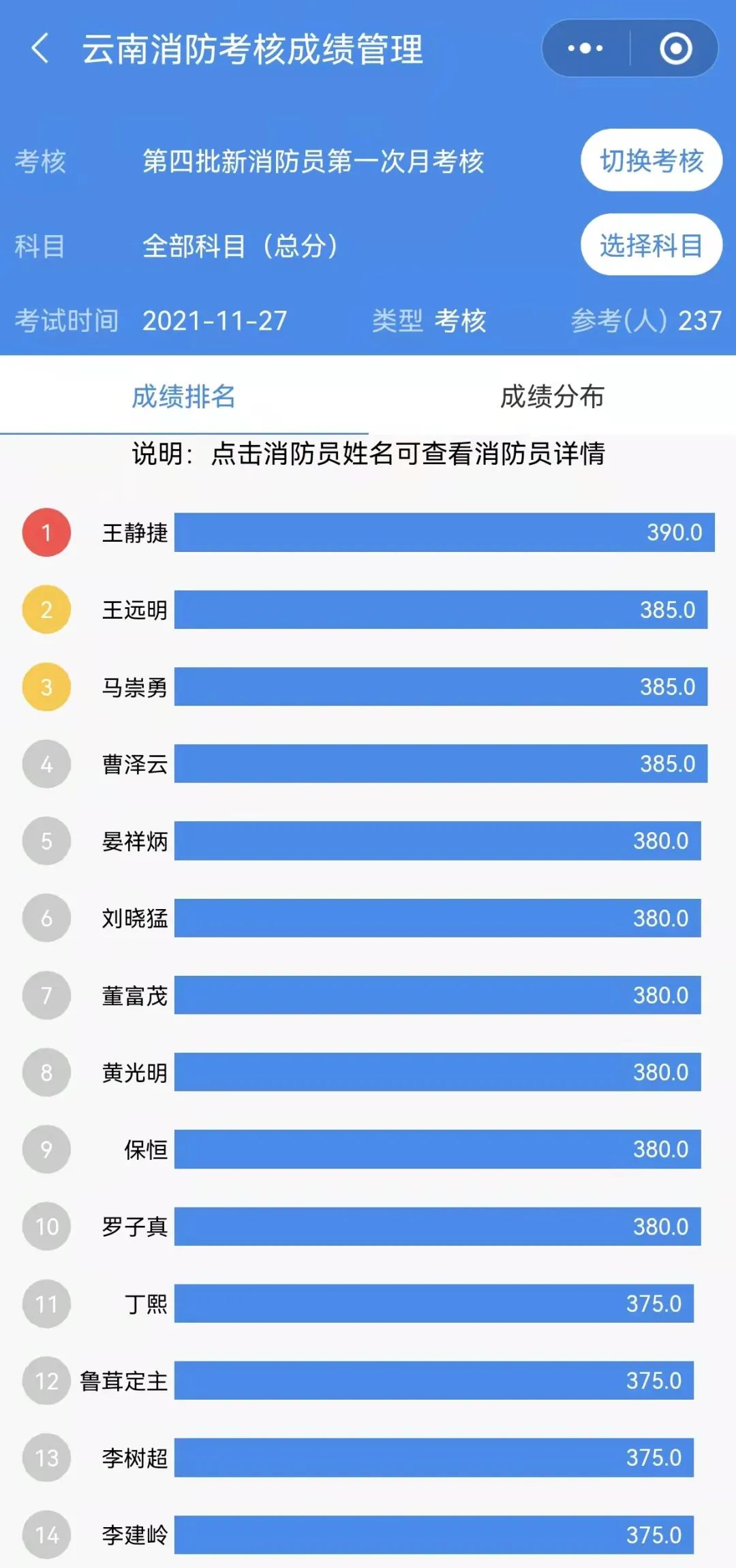736x1568 pixels.
Task: Tap the 切换考核 button
Action: [x=651, y=160]
